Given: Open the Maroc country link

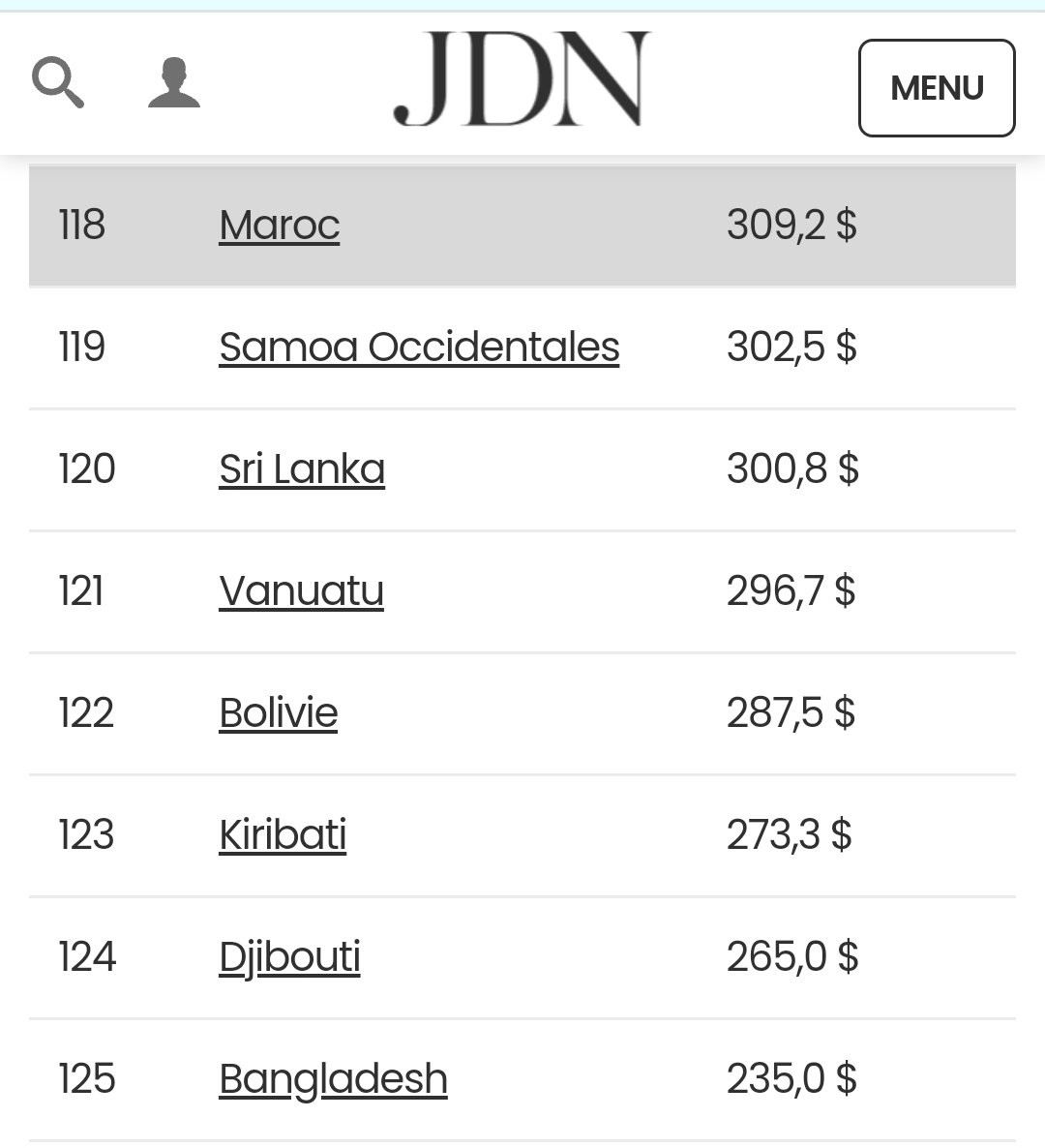Looking at the screenshot, I should 280,225.
